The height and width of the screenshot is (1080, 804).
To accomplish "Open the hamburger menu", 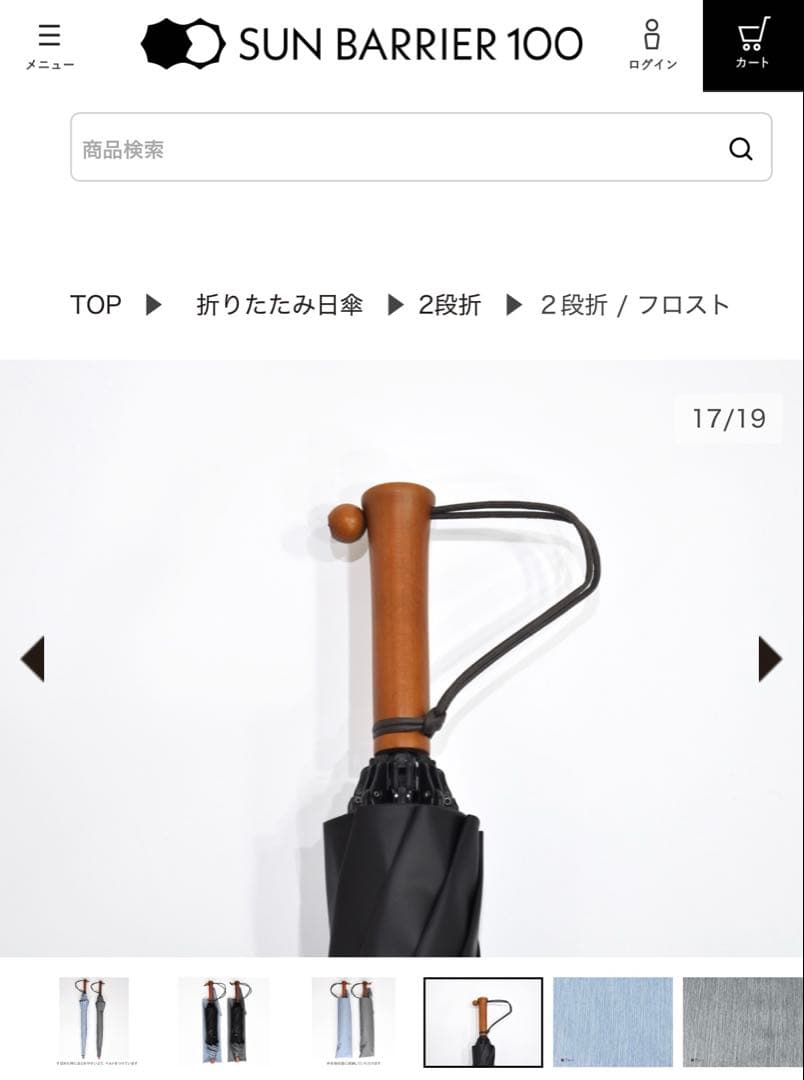I will (48, 40).
